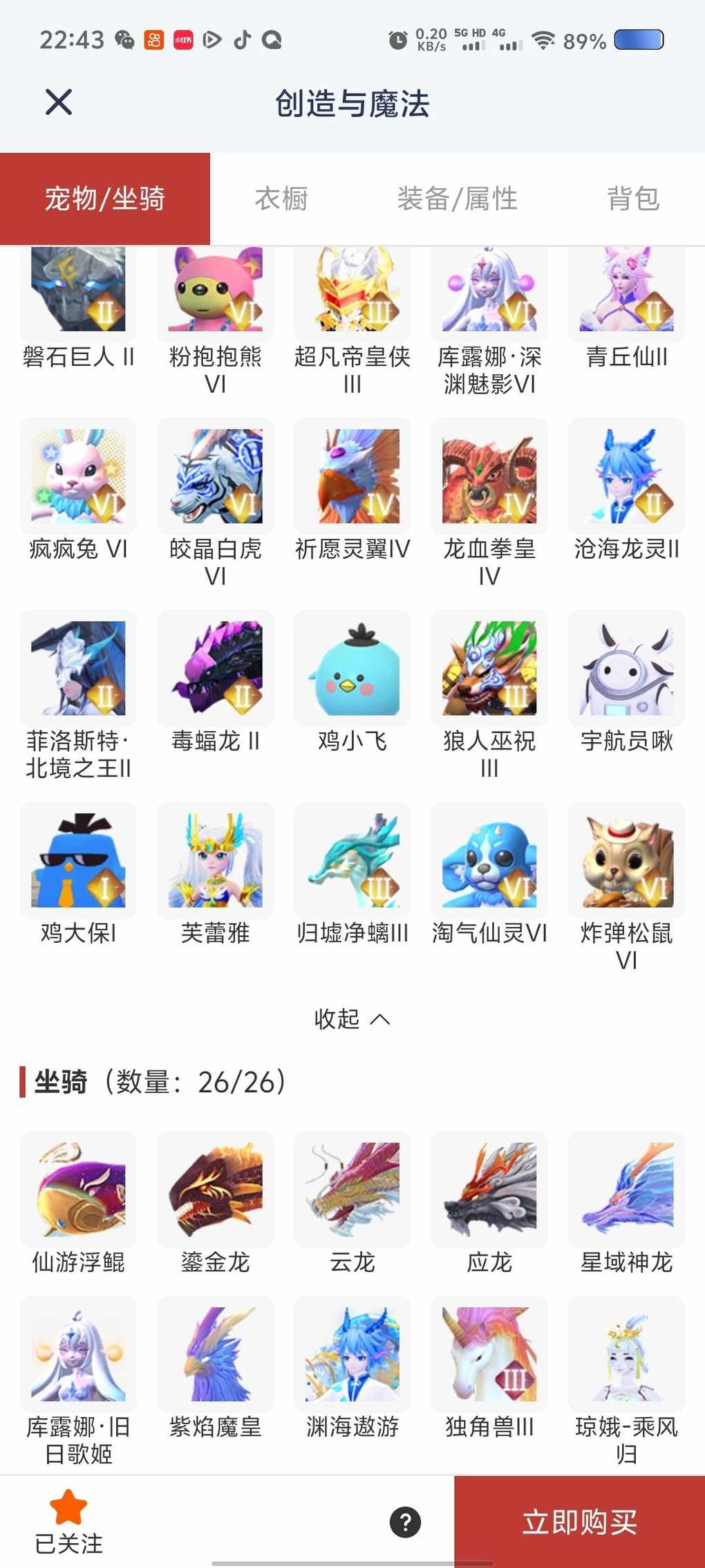Close the 创造与魔法 page
The height and width of the screenshot is (1568, 705).
tap(59, 102)
